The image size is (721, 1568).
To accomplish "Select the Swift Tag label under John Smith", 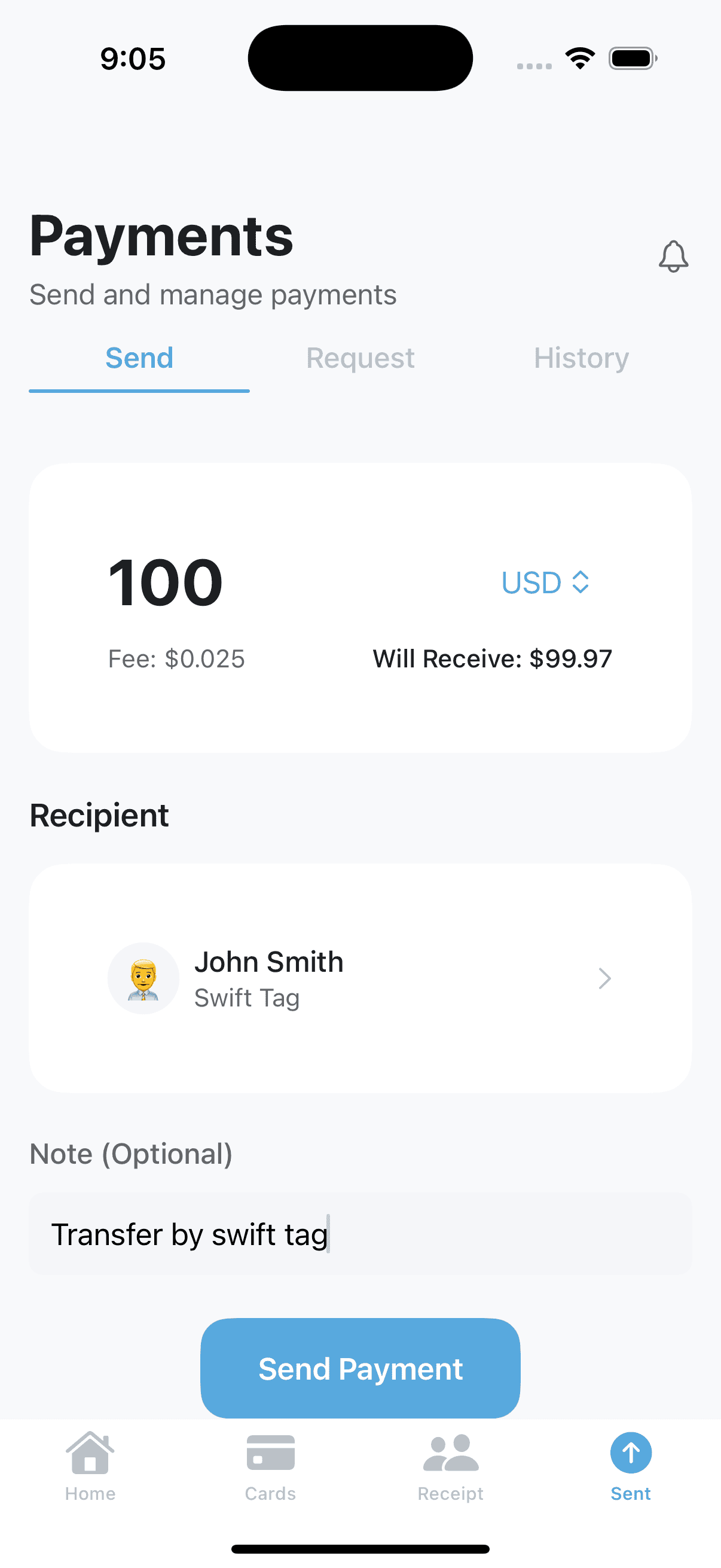I will pyautogui.click(x=246, y=997).
